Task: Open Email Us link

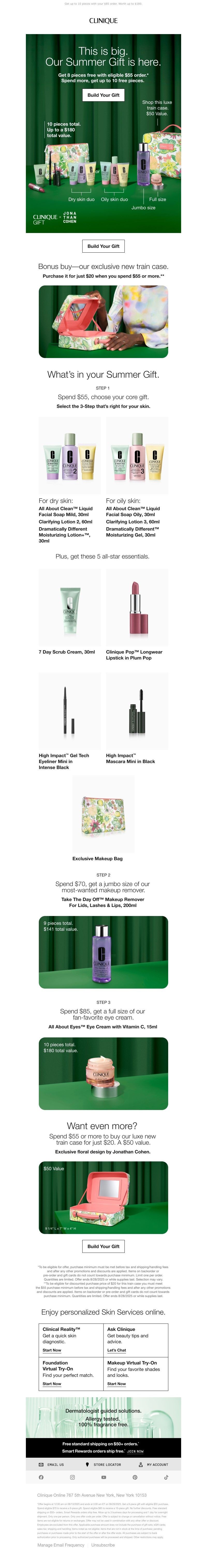Action: tap(52, 1464)
